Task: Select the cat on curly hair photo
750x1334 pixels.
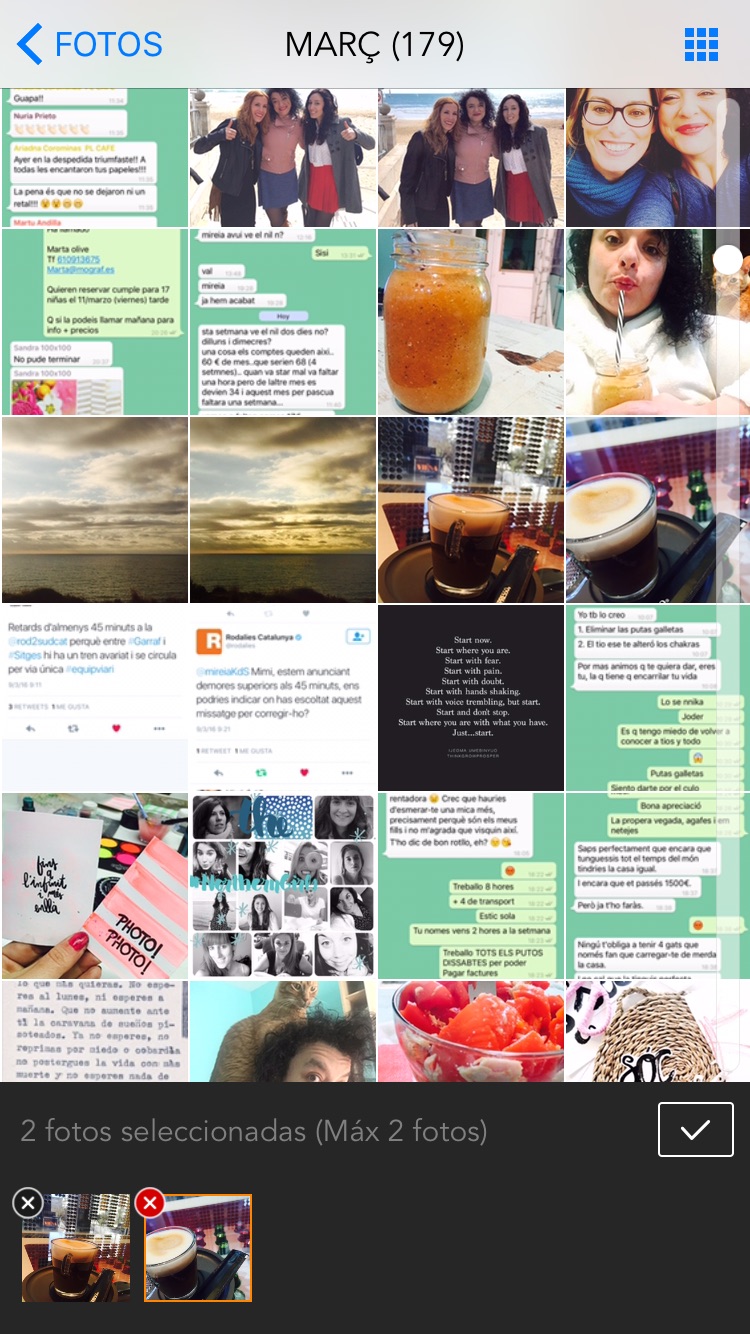Action: click(x=282, y=1030)
